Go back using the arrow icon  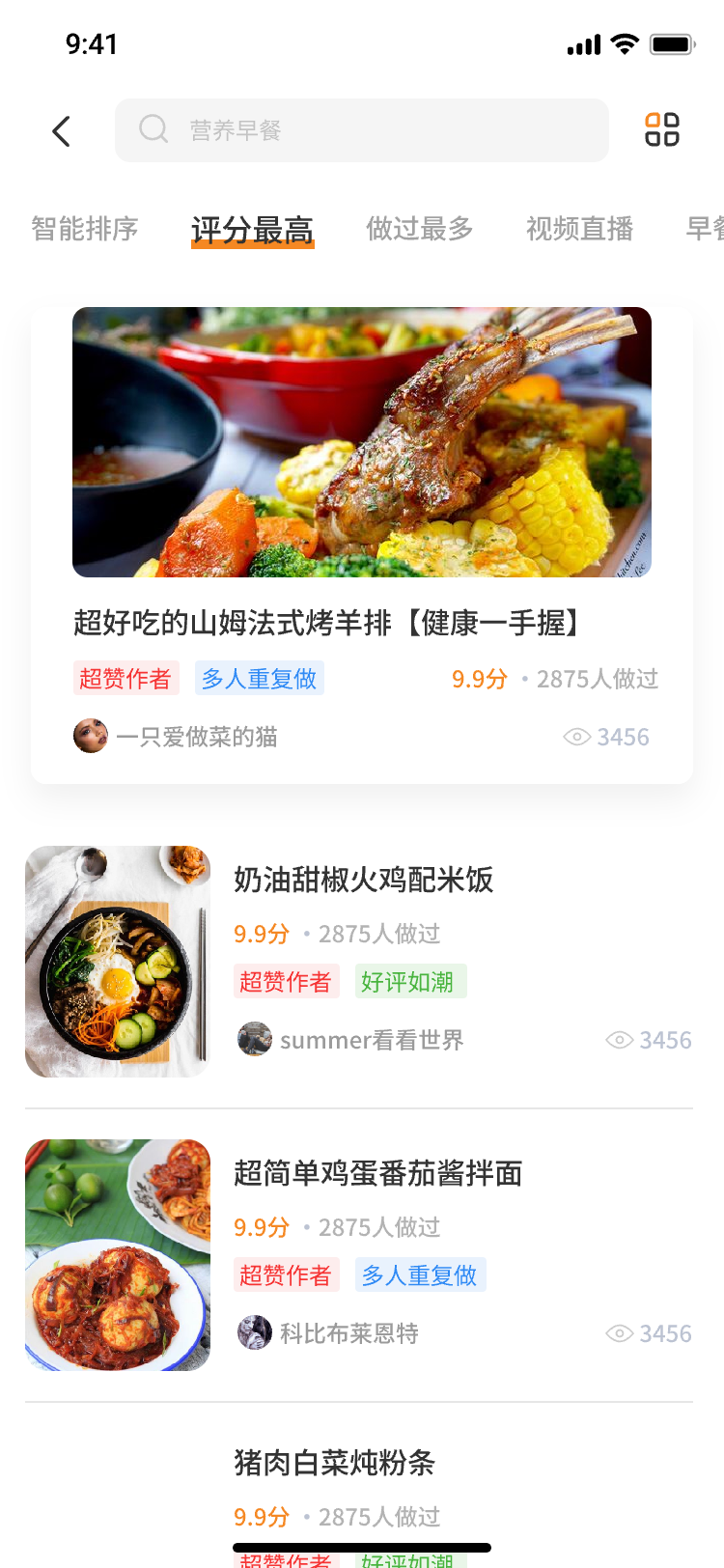click(62, 131)
